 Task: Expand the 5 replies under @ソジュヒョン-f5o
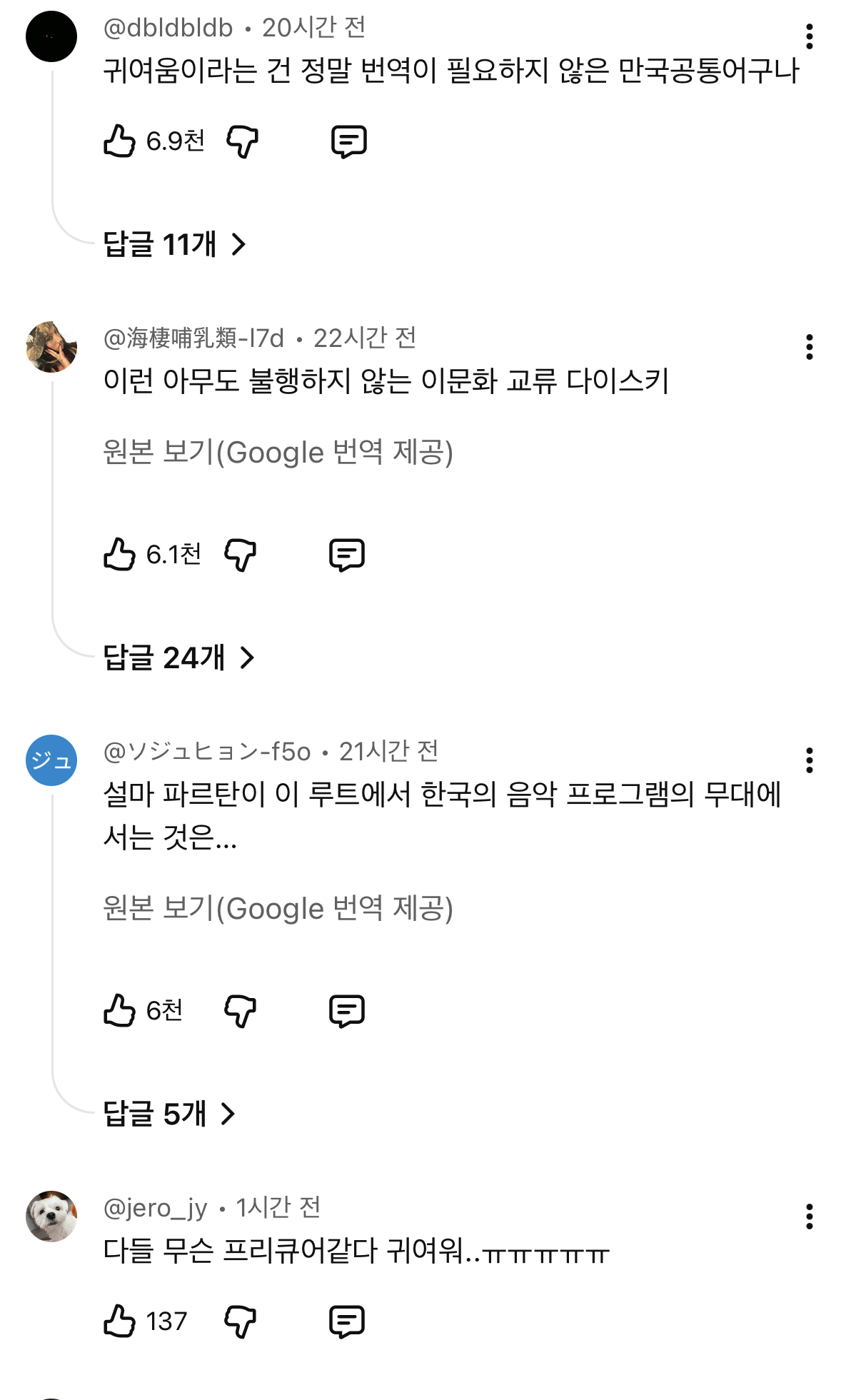pos(166,1113)
